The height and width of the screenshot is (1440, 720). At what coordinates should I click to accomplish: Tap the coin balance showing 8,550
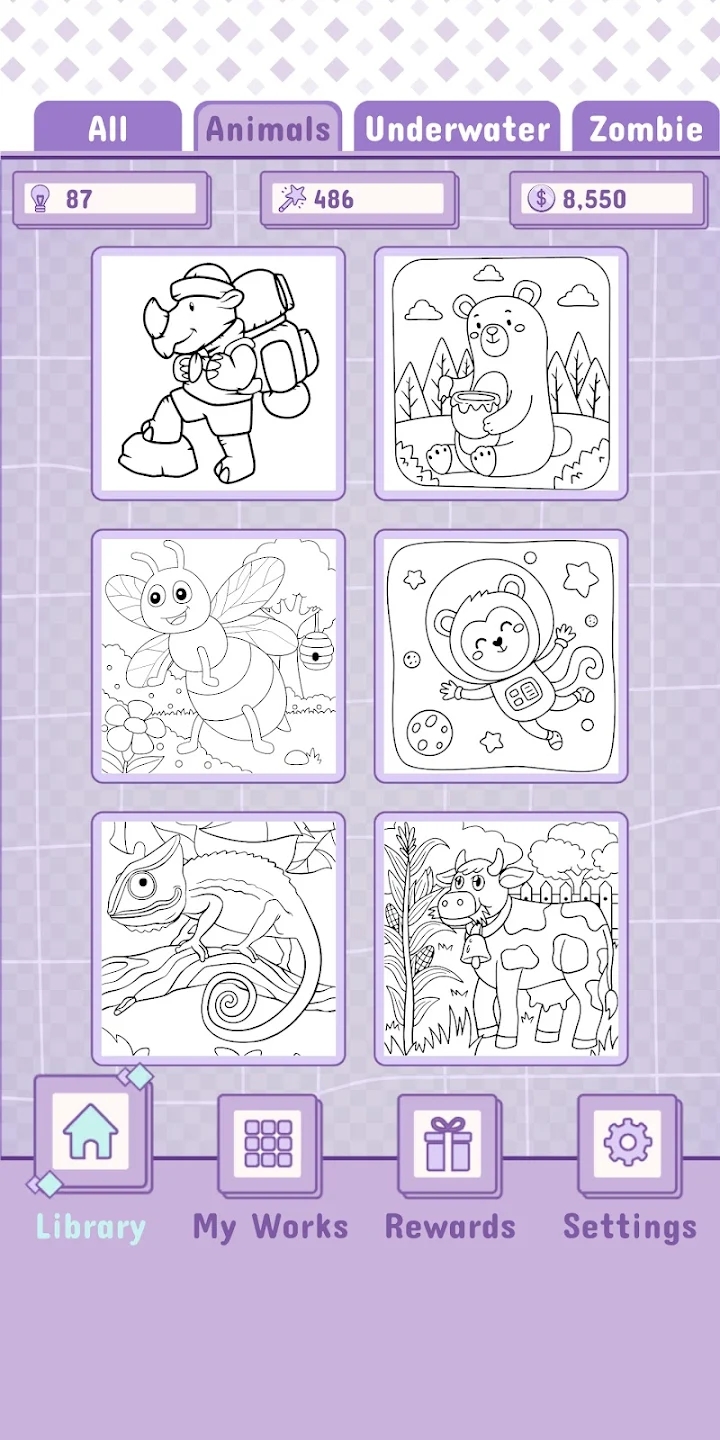click(x=609, y=199)
